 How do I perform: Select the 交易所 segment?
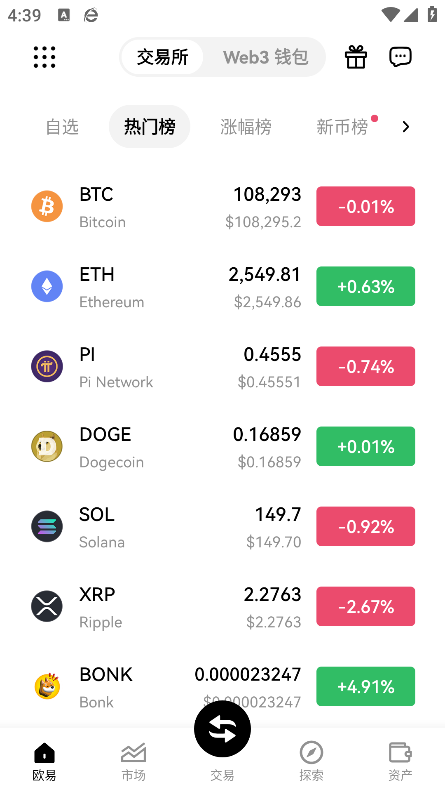pos(162,57)
